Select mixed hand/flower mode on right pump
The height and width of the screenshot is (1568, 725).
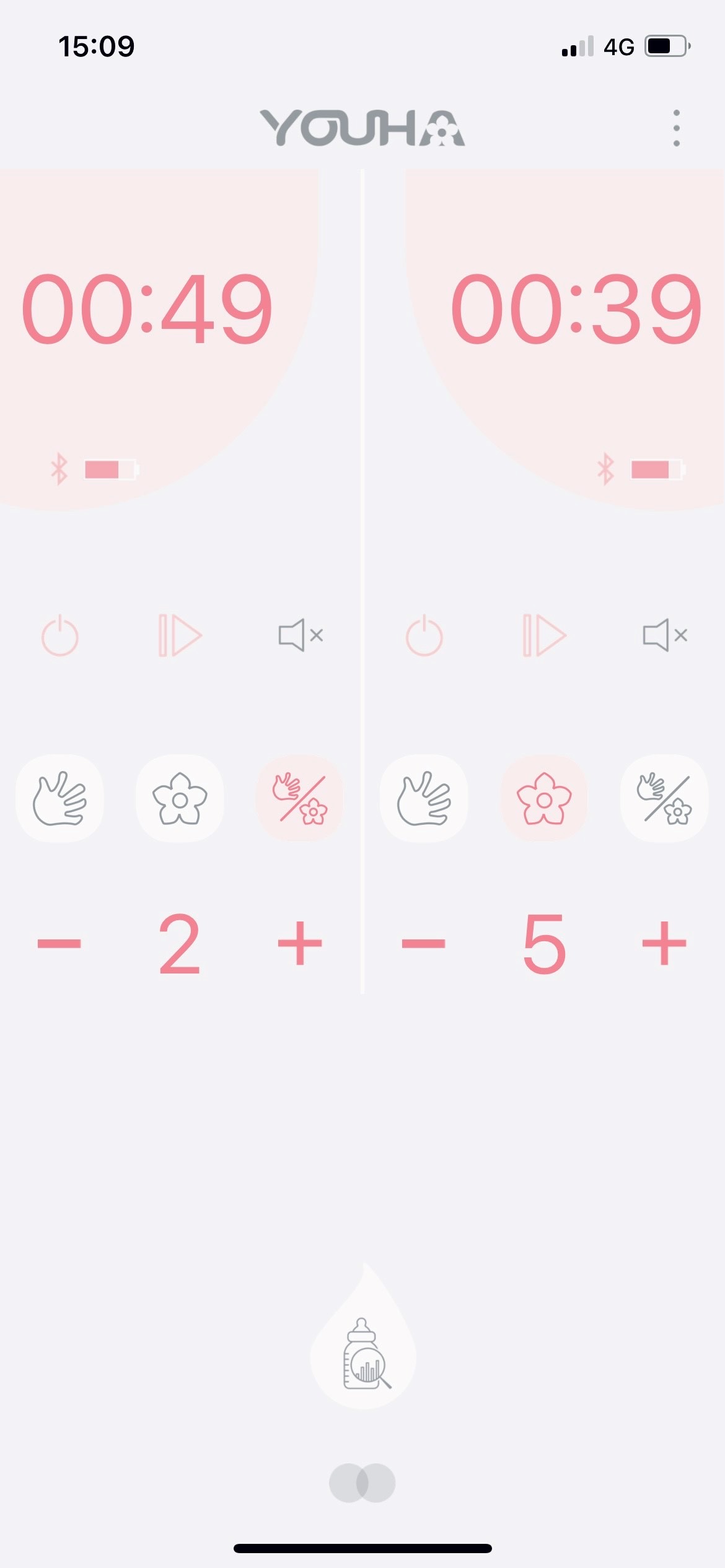pos(665,799)
